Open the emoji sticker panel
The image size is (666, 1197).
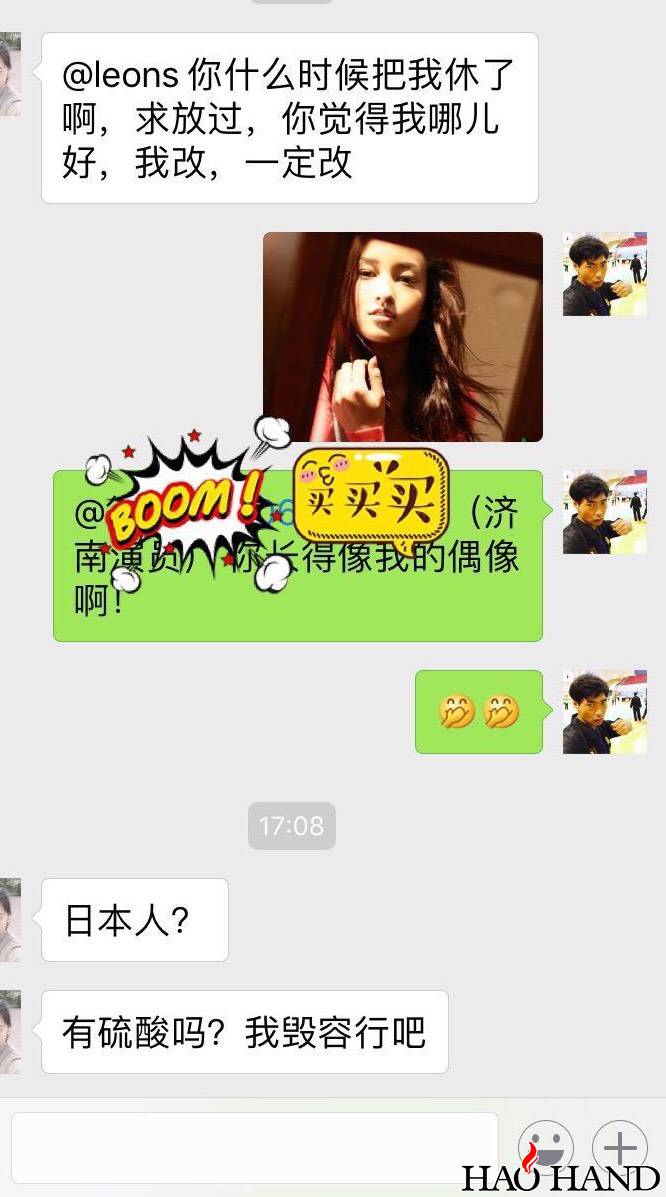[x=546, y=1146]
